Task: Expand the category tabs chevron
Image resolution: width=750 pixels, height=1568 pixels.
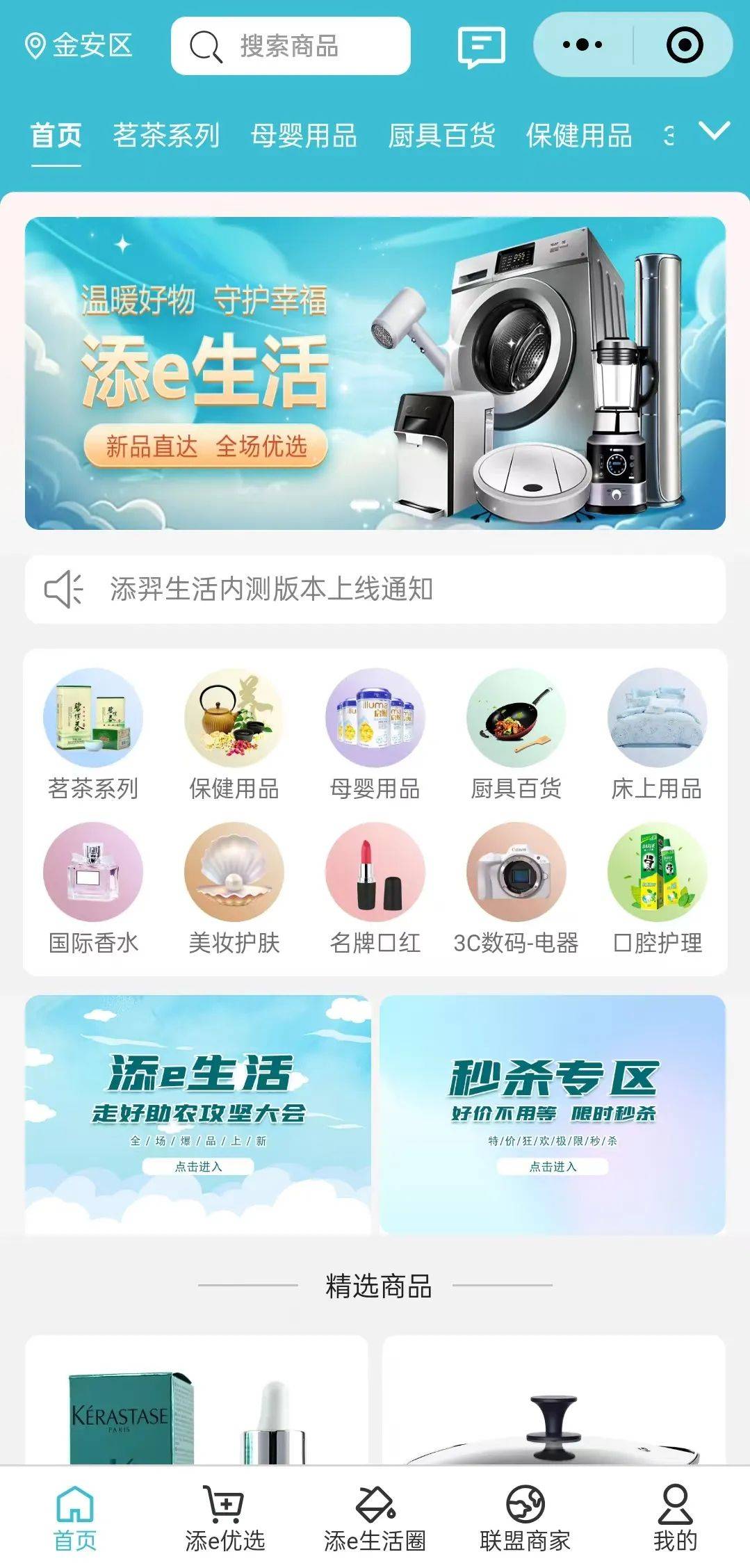Action: click(x=714, y=131)
